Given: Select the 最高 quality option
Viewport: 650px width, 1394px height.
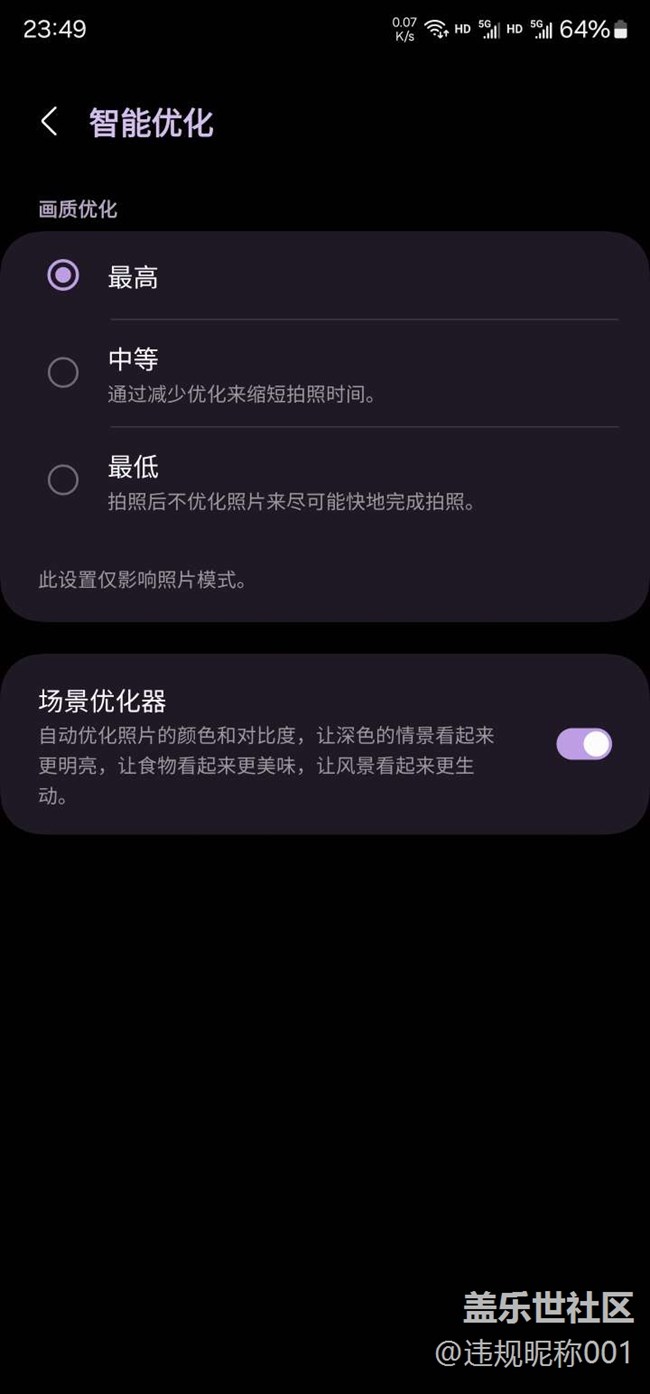Looking at the screenshot, I should tap(325, 276).
